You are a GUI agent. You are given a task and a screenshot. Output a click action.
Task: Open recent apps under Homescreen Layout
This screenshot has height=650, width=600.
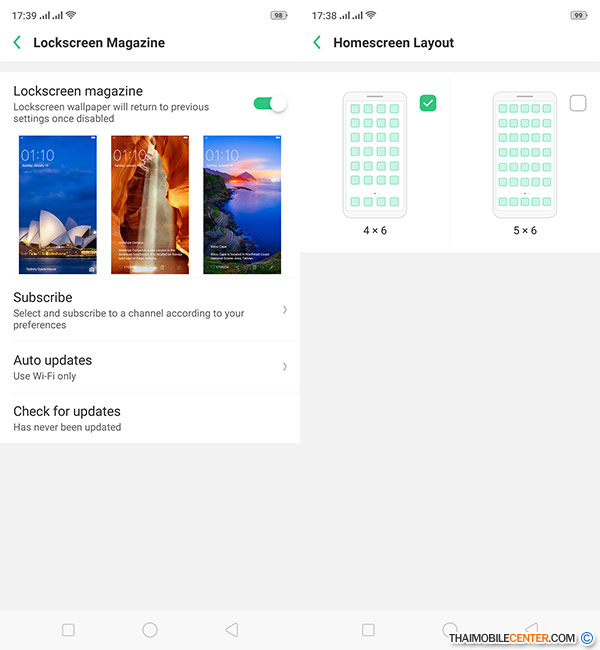pyautogui.click(x=368, y=630)
